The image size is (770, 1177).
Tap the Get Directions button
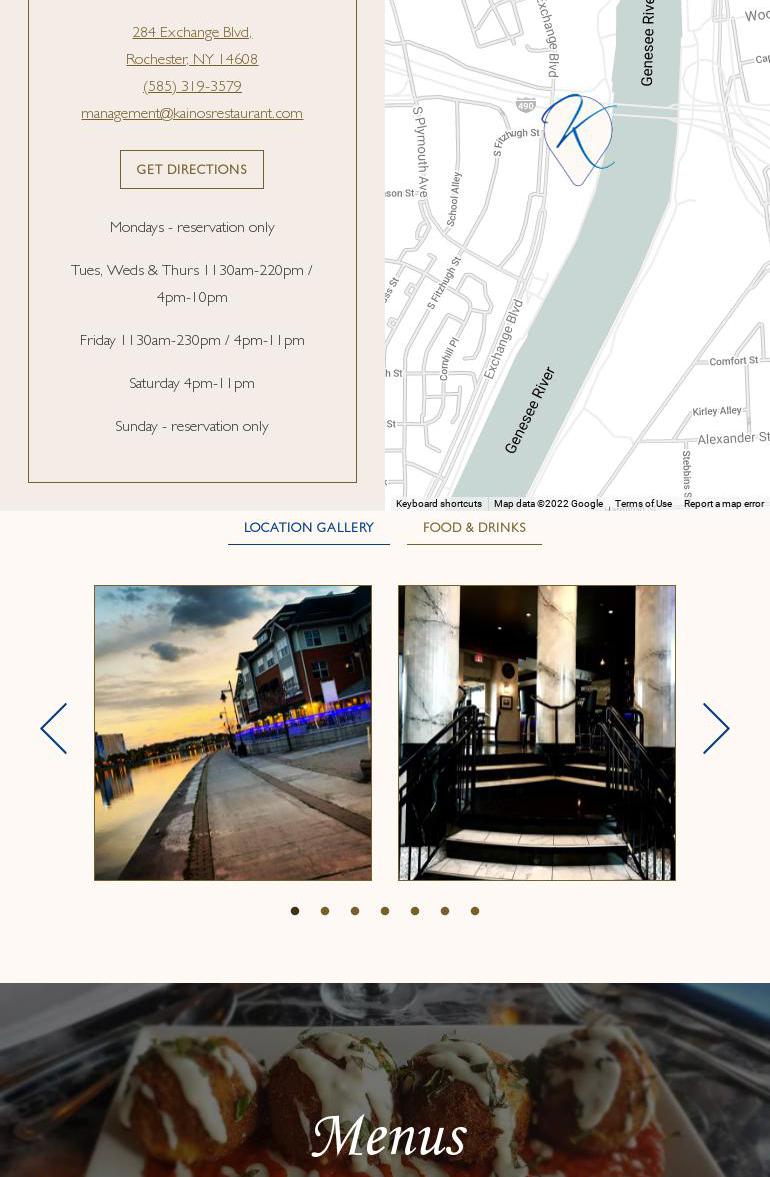point(192,169)
